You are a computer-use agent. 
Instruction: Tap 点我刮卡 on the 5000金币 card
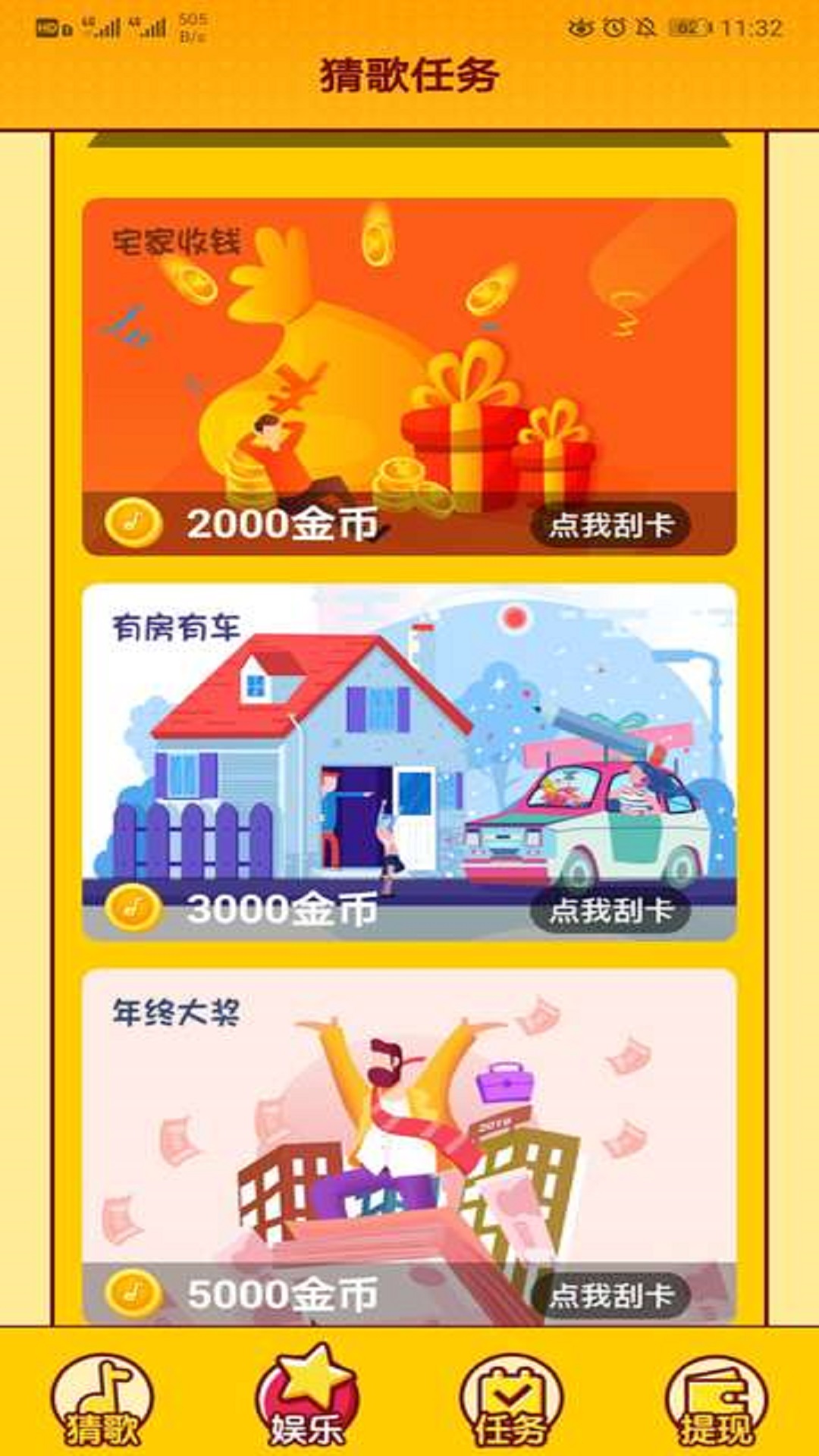pyautogui.click(x=610, y=1295)
